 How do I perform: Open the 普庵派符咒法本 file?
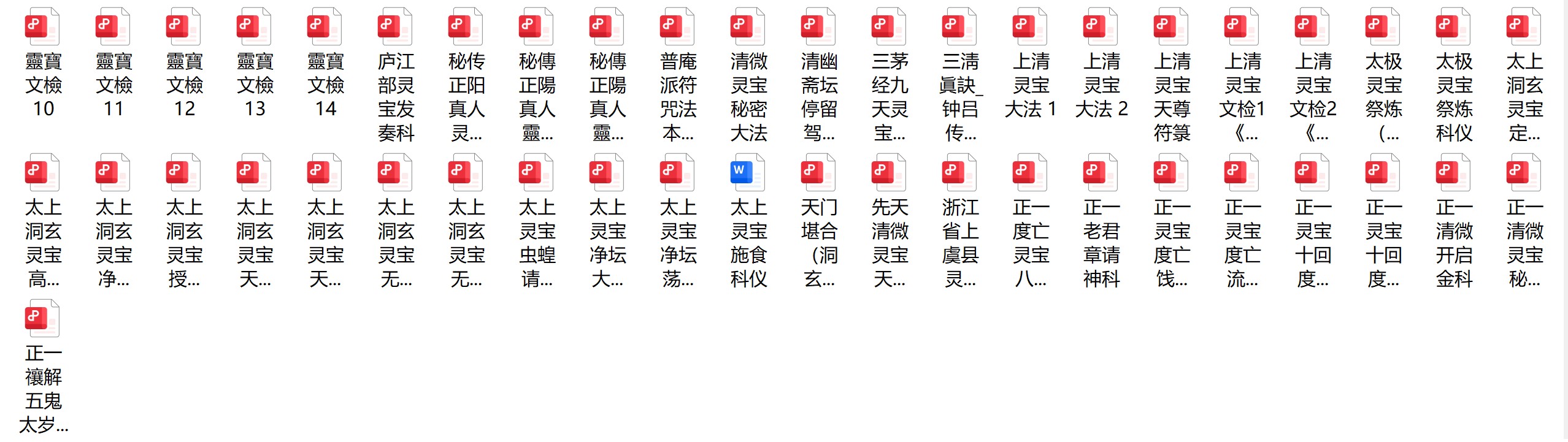677,28
